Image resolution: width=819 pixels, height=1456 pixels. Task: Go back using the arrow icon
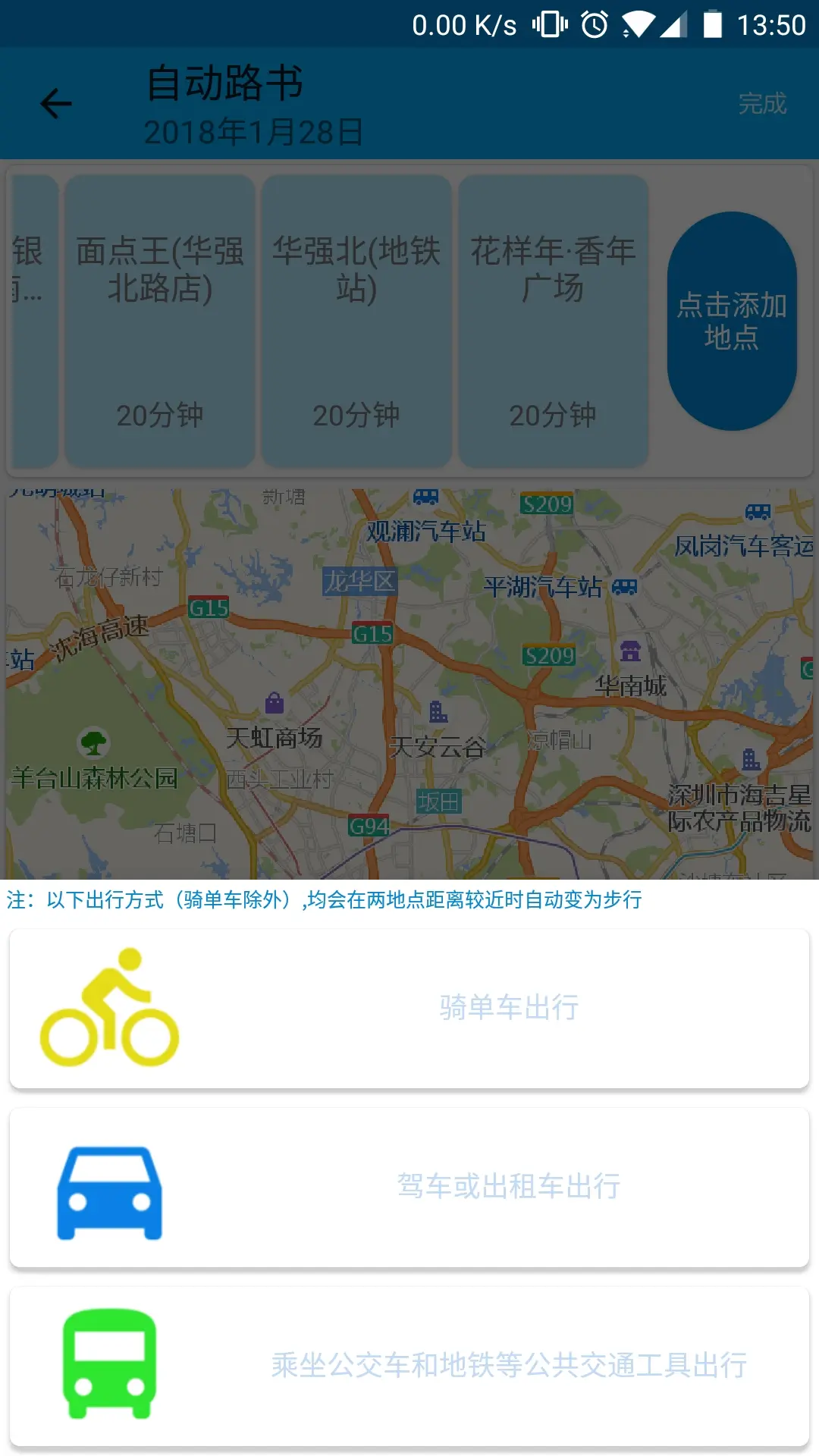pos(55,104)
